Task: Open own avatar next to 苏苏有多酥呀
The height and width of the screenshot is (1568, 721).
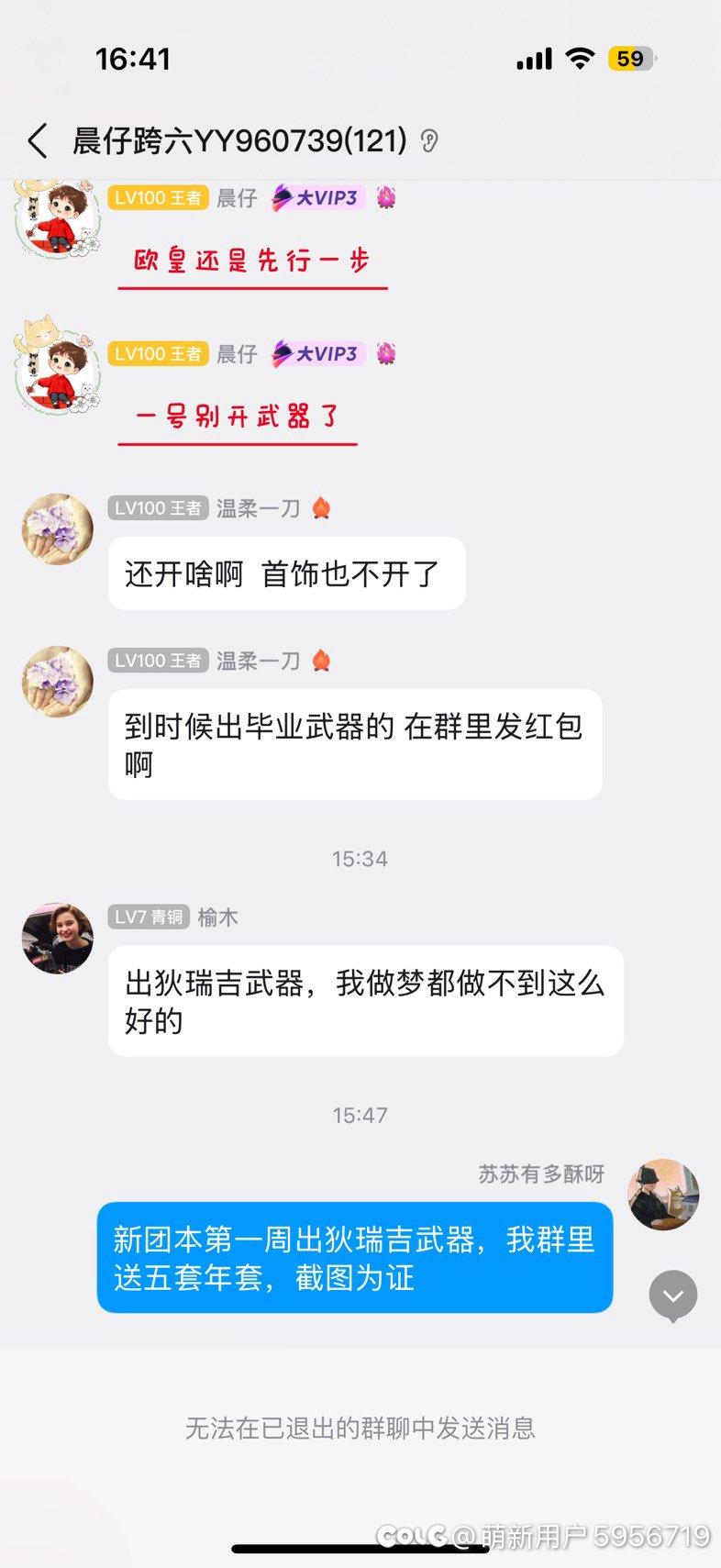Action: tap(662, 1194)
